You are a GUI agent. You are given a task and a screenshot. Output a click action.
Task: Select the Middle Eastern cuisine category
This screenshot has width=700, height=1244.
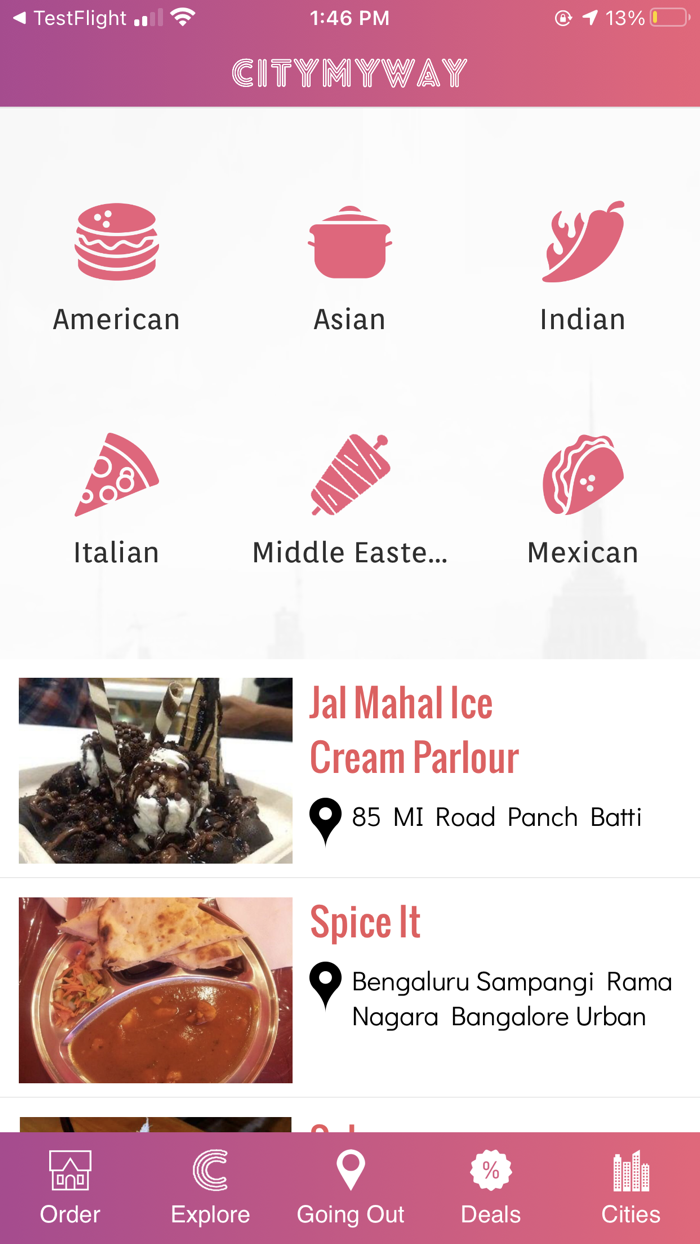click(x=349, y=499)
